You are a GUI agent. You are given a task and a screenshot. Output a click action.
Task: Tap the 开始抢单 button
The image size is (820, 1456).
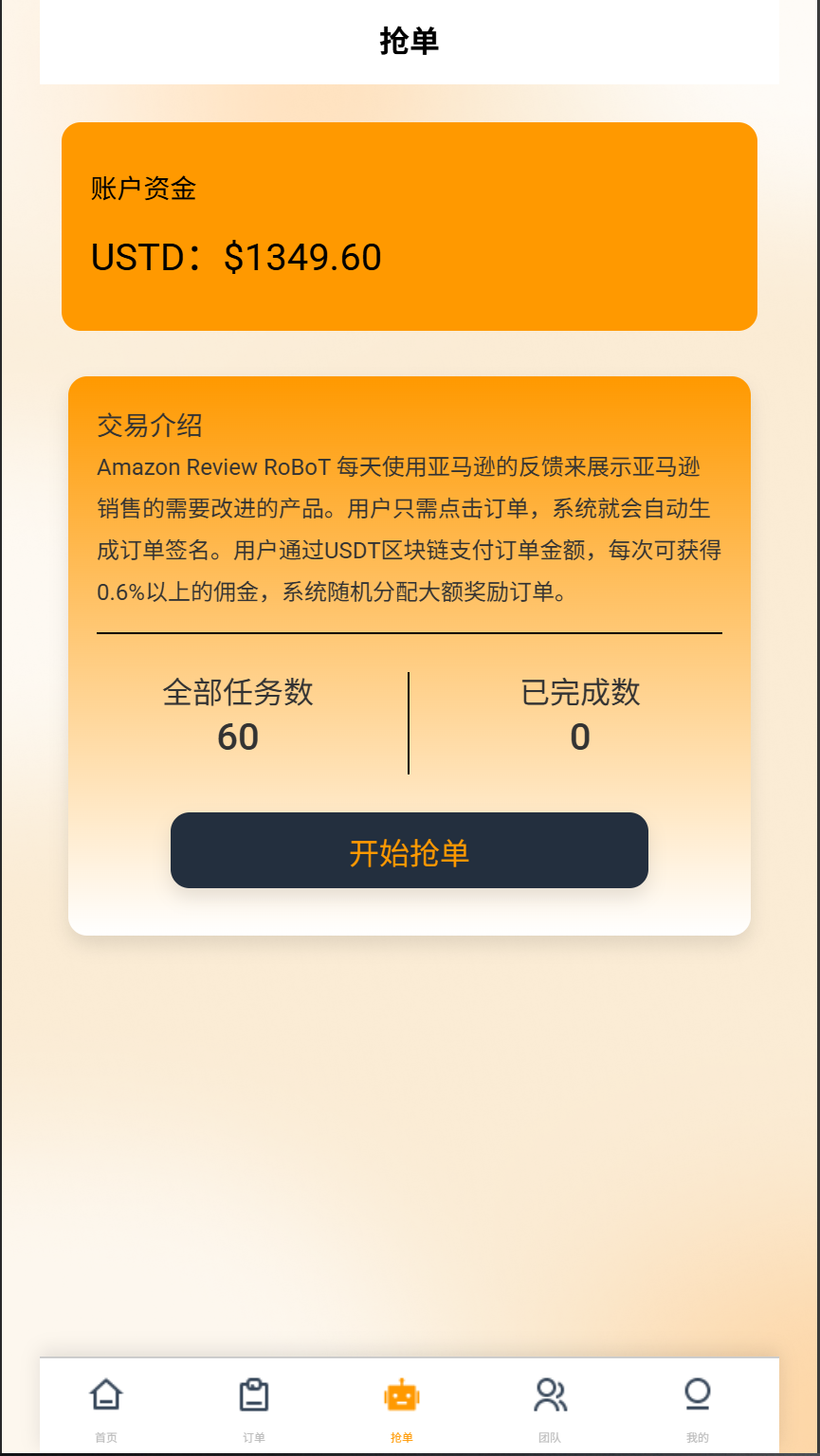click(410, 850)
